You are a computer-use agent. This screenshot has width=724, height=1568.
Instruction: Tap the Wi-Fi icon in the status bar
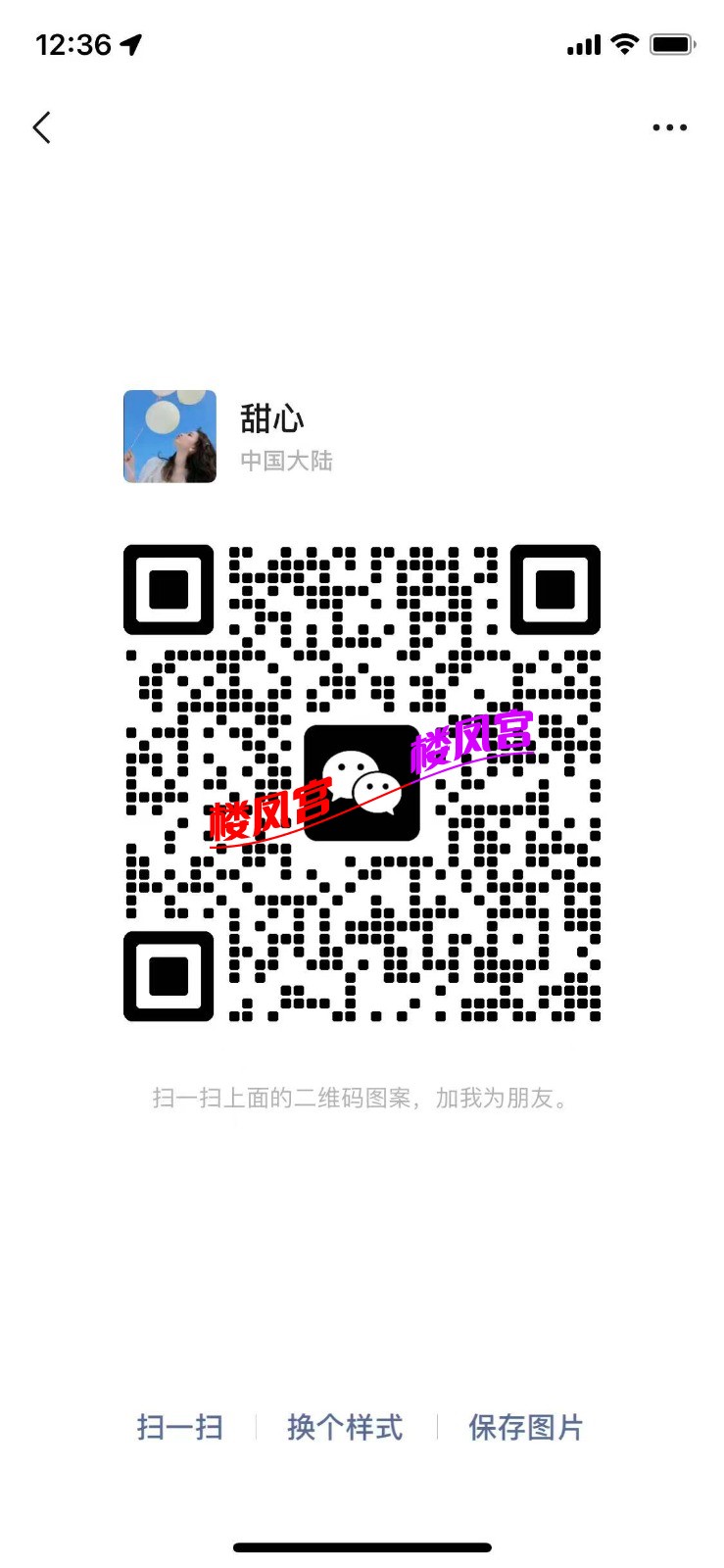click(624, 44)
